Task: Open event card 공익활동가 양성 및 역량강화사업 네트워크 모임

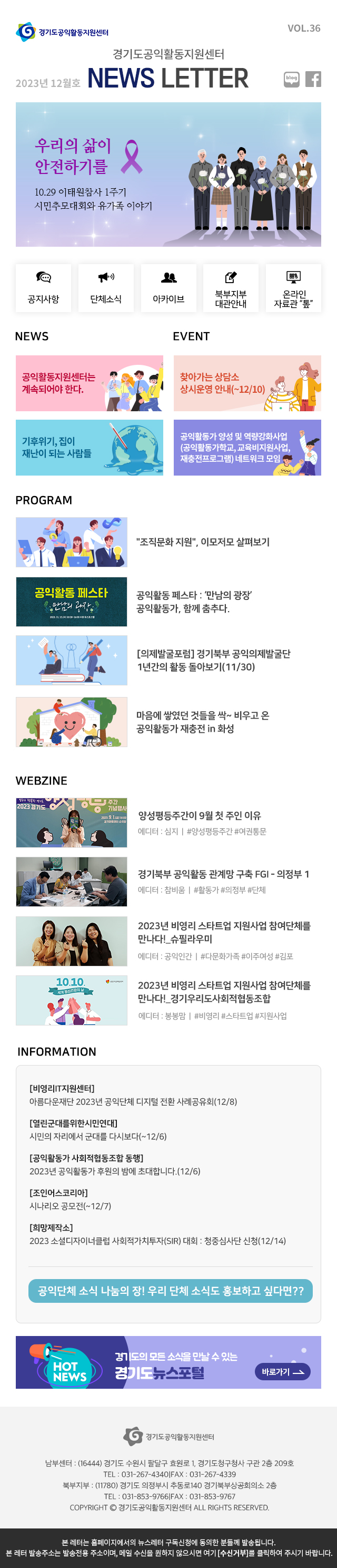Action: [247, 448]
